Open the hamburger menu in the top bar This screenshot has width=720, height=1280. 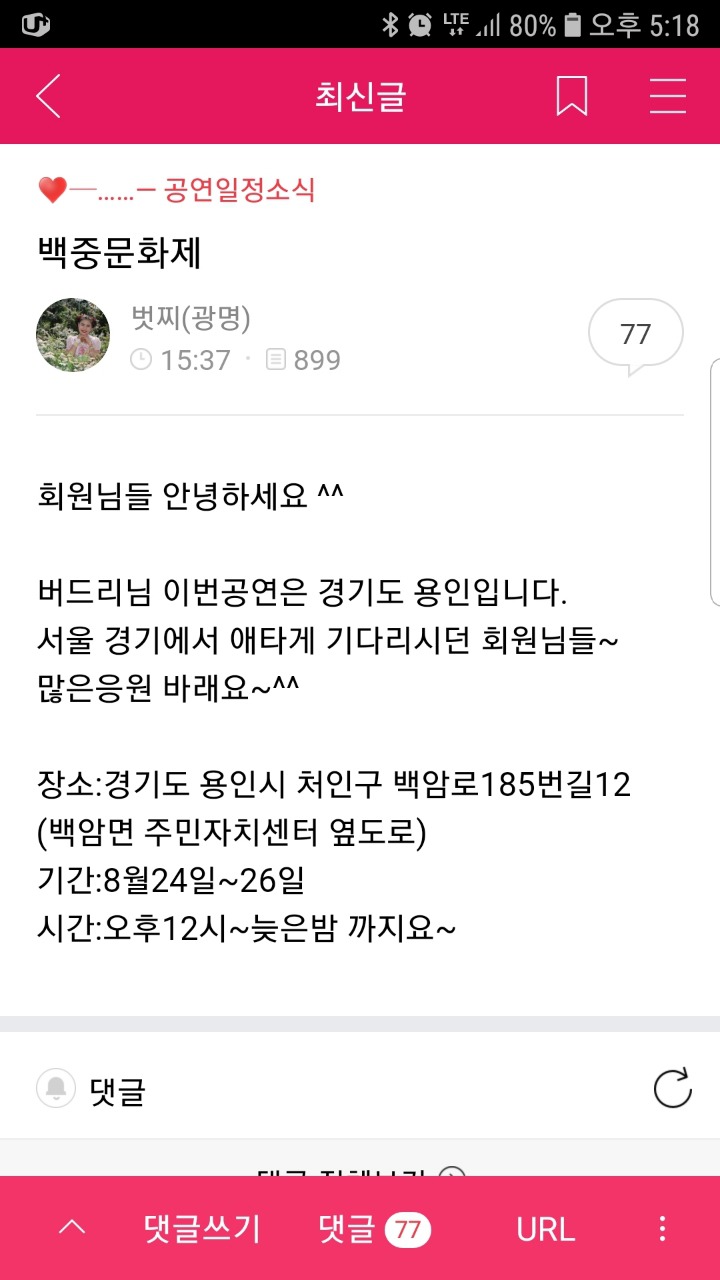click(x=667, y=97)
